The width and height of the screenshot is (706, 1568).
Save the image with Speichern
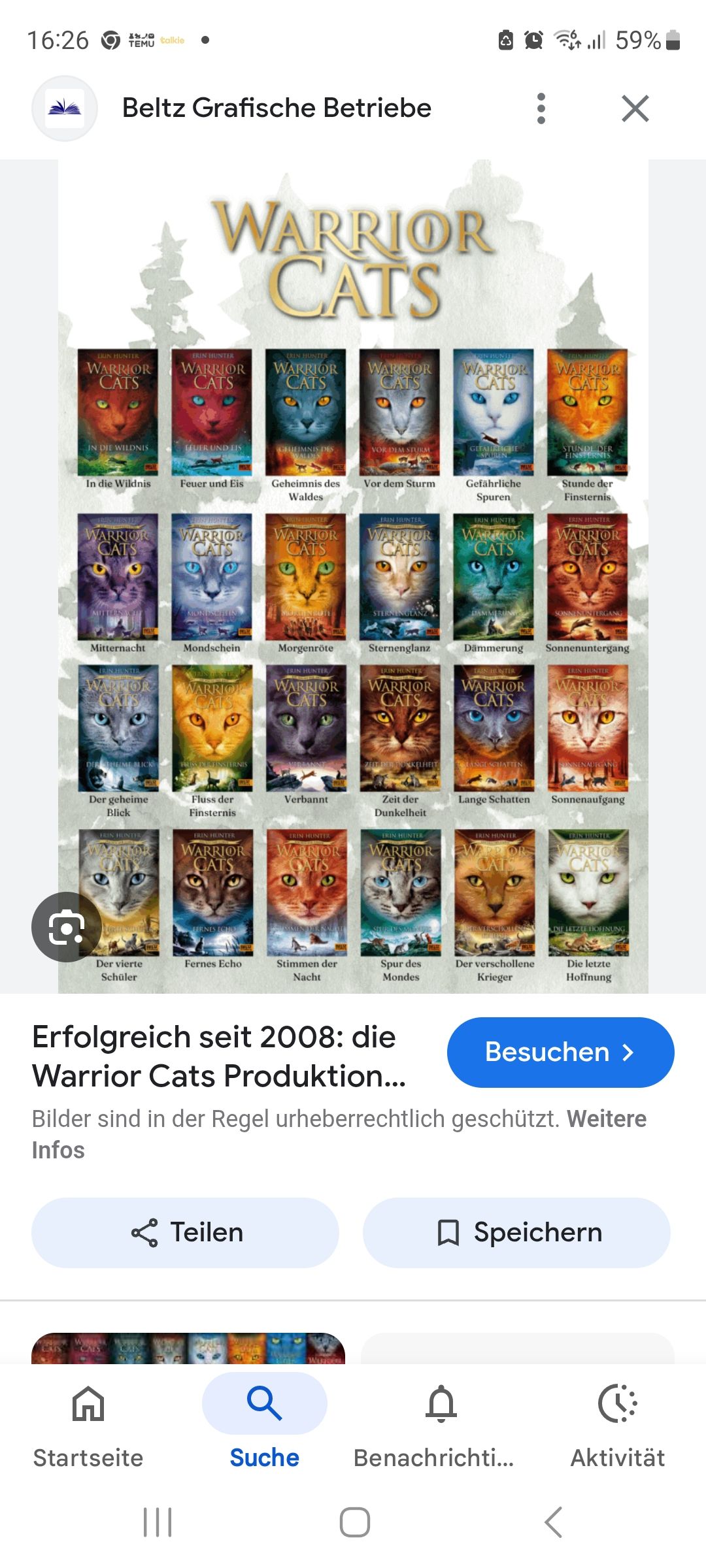point(516,1232)
